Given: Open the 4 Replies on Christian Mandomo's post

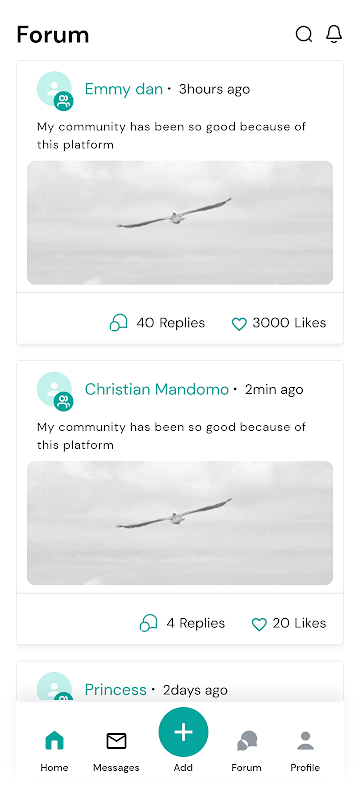Looking at the screenshot, I should (182, 623).
